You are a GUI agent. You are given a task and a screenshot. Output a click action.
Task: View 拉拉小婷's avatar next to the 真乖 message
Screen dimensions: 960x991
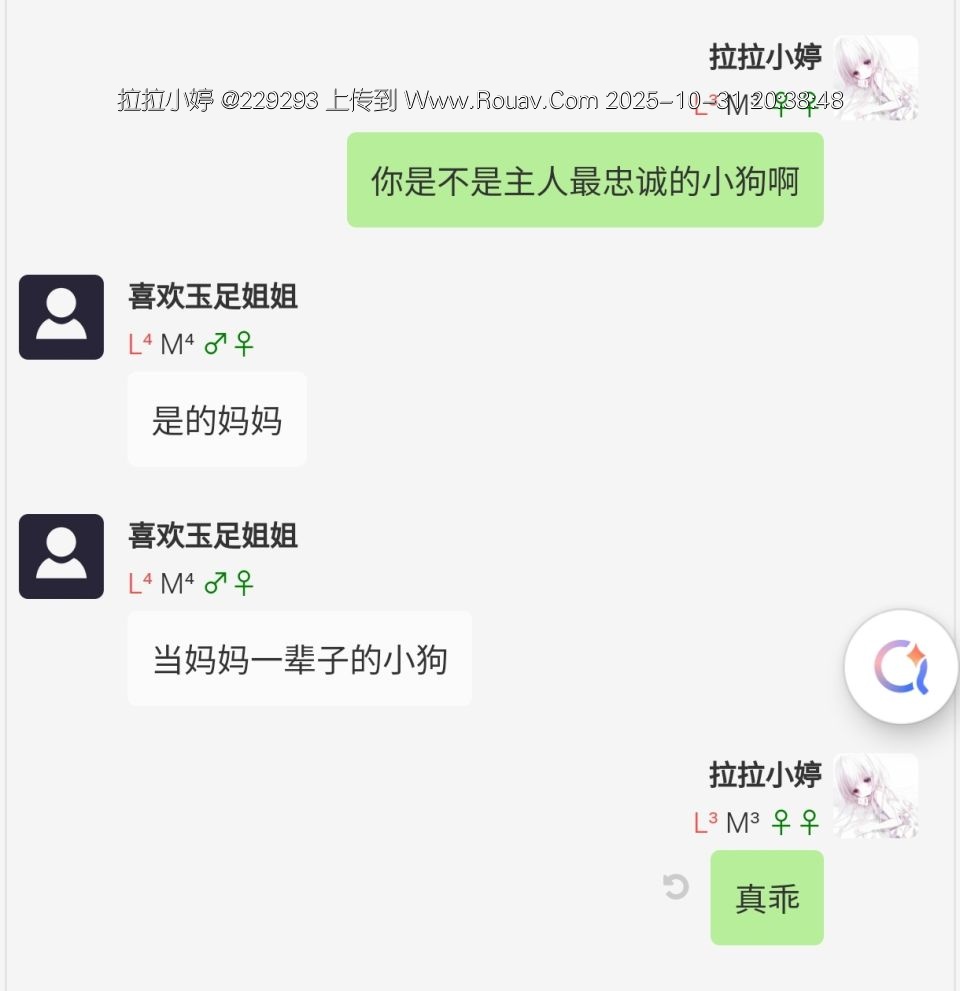[876, 795]
